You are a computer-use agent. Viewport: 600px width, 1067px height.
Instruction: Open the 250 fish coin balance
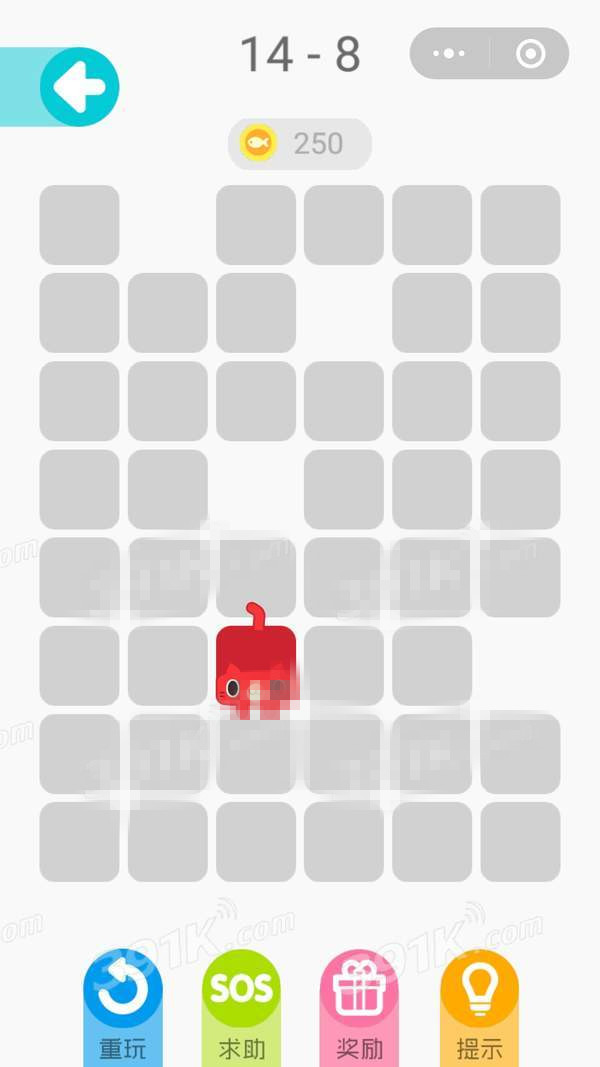[x=300, y=144]
